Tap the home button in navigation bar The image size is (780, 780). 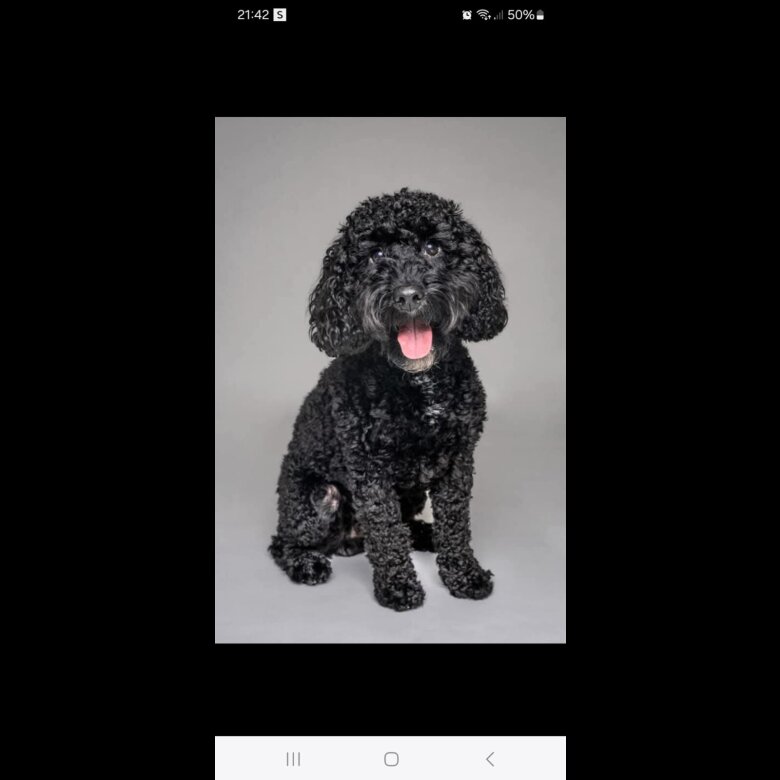(x=391, y=759)
